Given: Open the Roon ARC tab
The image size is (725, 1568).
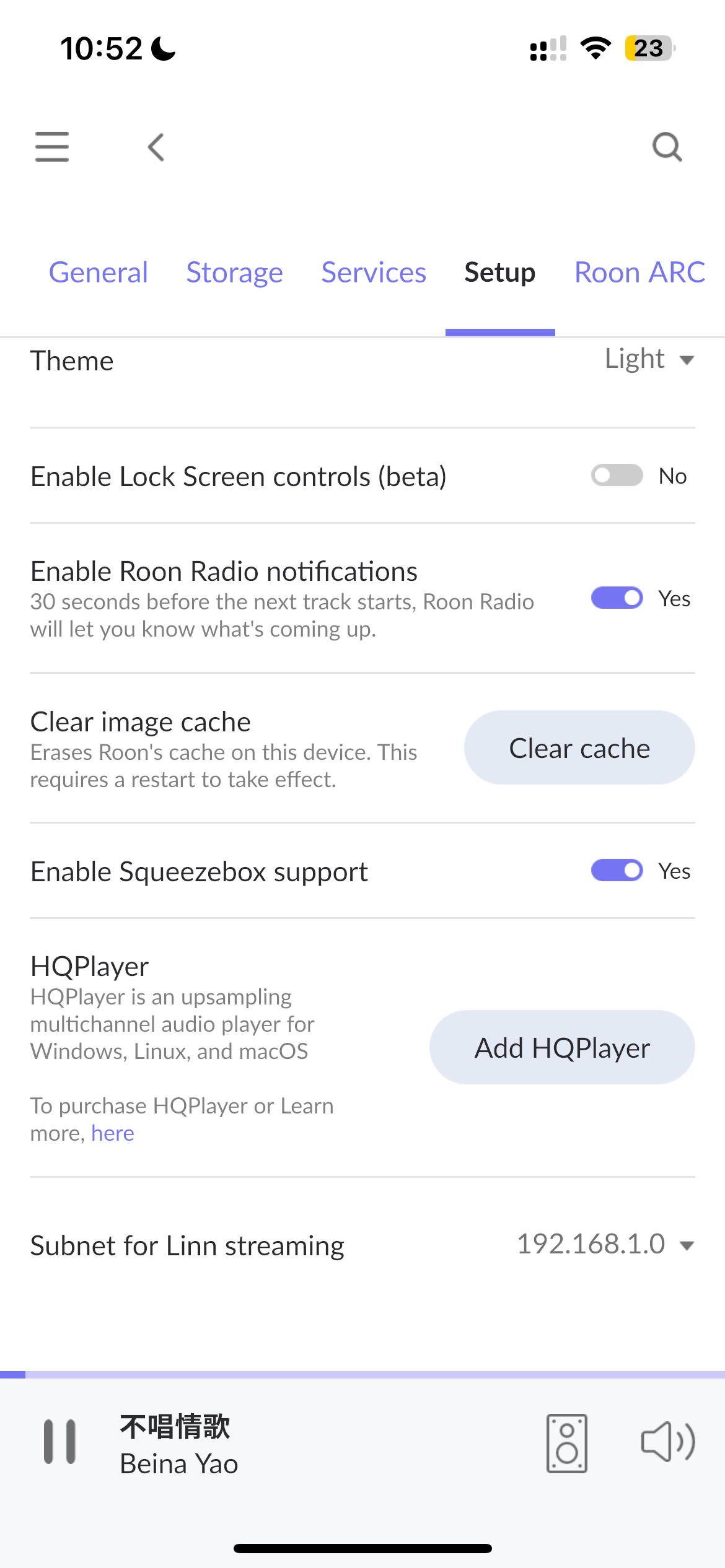Looking at the screenshot, I should pos(640,272).
